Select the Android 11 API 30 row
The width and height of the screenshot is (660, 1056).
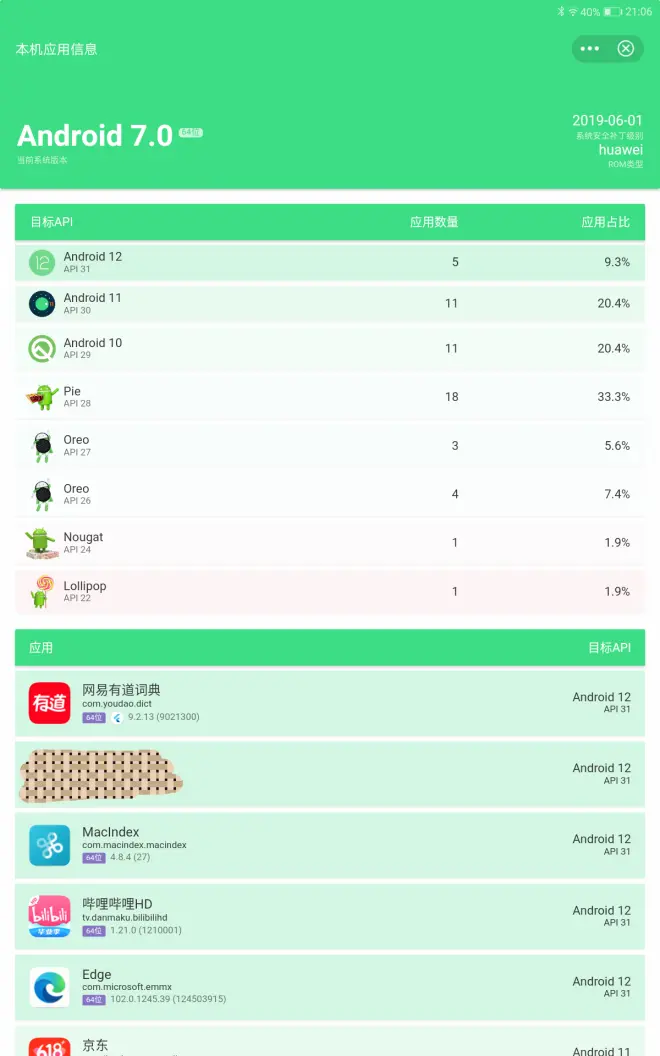[330, 303]
